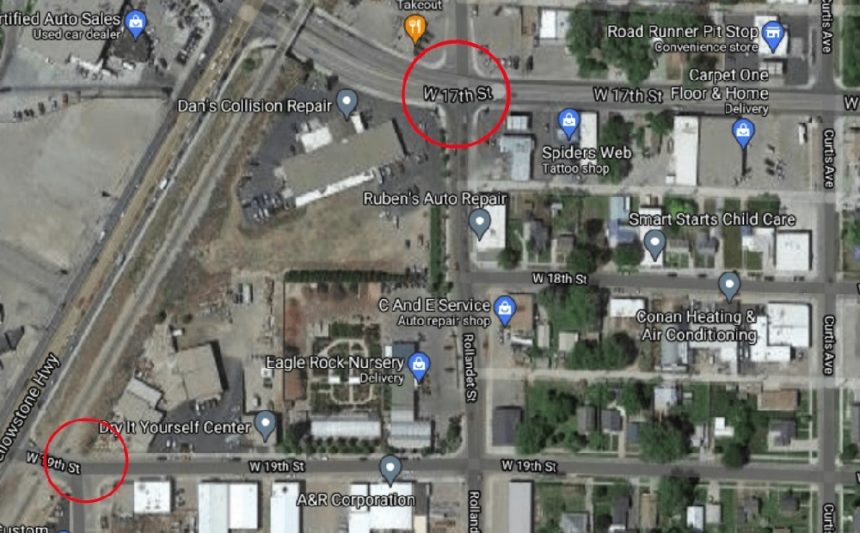Open the Ruben's Auto Repair marker
The image size is (860, 533).
coord(480,221)
